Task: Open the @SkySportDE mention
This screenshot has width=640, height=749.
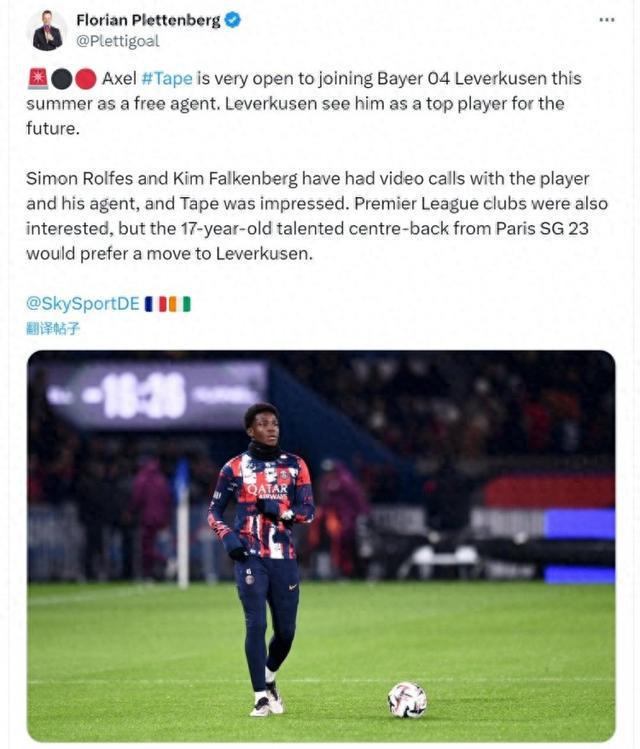Action: pos(82,303)
